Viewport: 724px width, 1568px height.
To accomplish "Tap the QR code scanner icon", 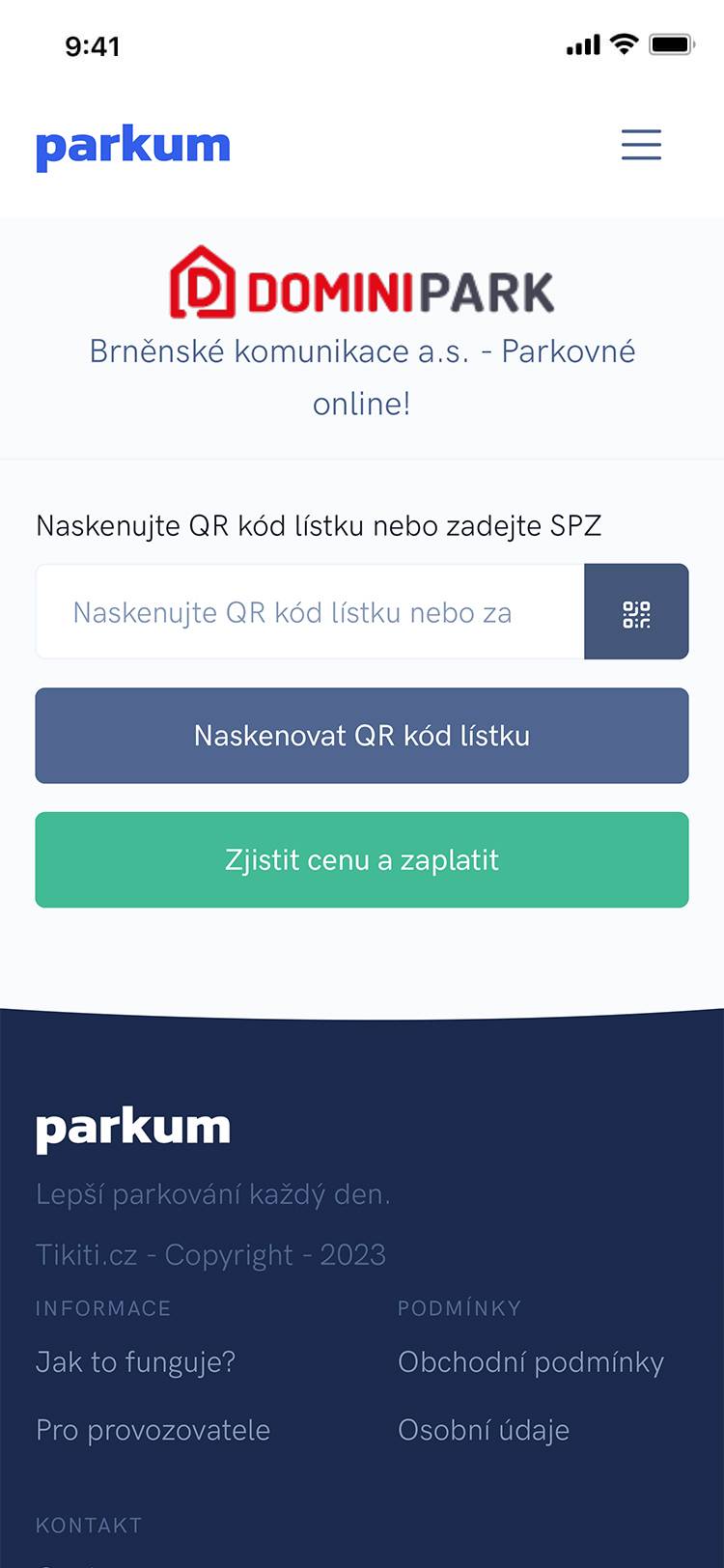I will click(x=636, y=611).
